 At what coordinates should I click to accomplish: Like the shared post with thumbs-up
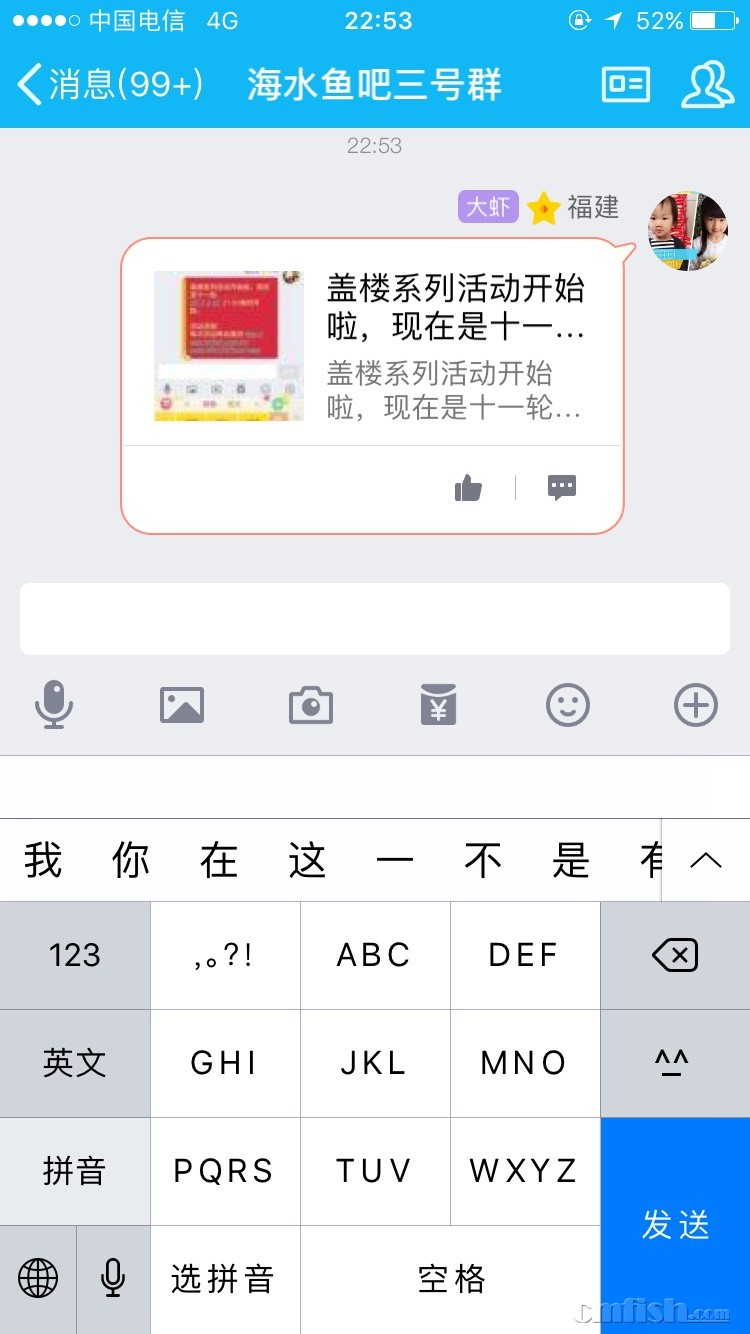coord(468,489)
